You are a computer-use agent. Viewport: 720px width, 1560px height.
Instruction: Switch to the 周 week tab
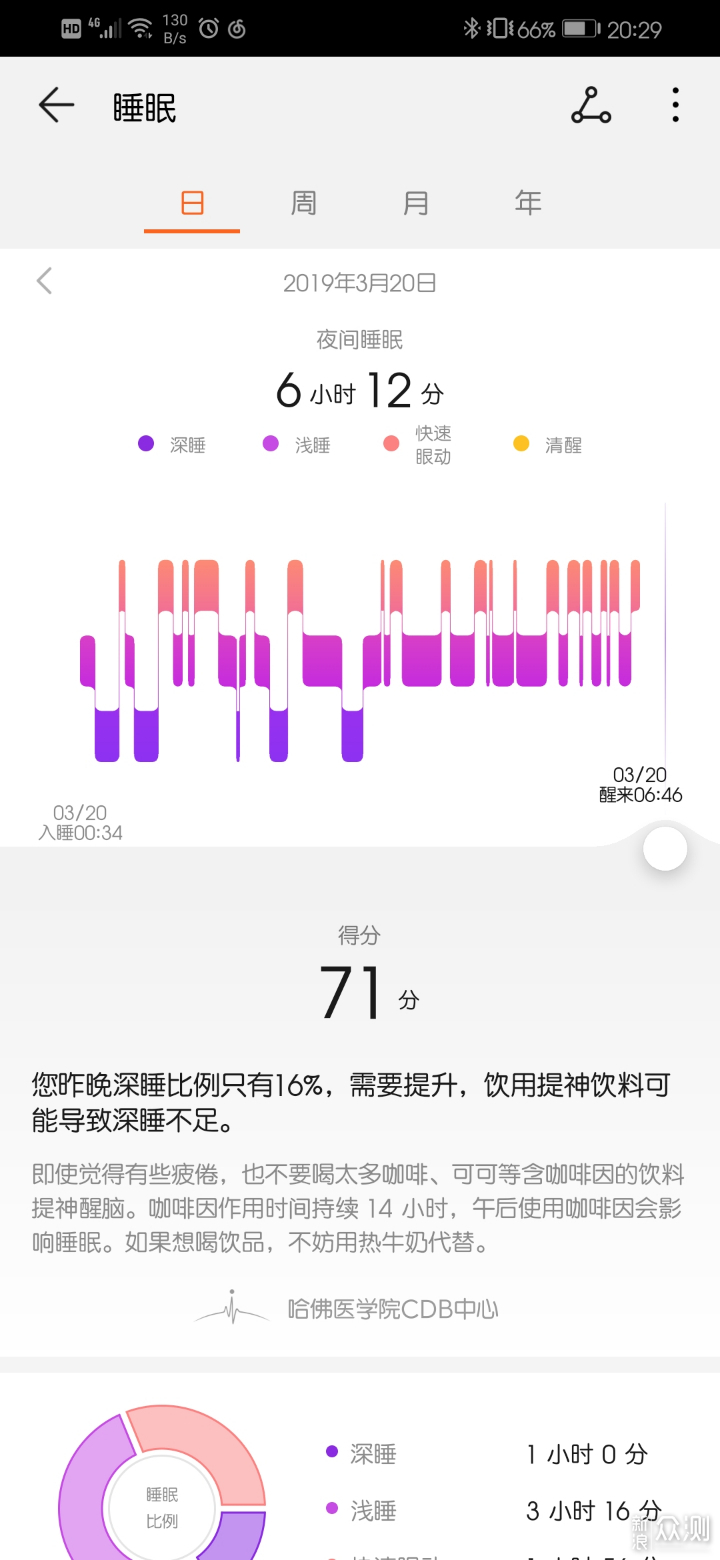click(x=304, y=204)
